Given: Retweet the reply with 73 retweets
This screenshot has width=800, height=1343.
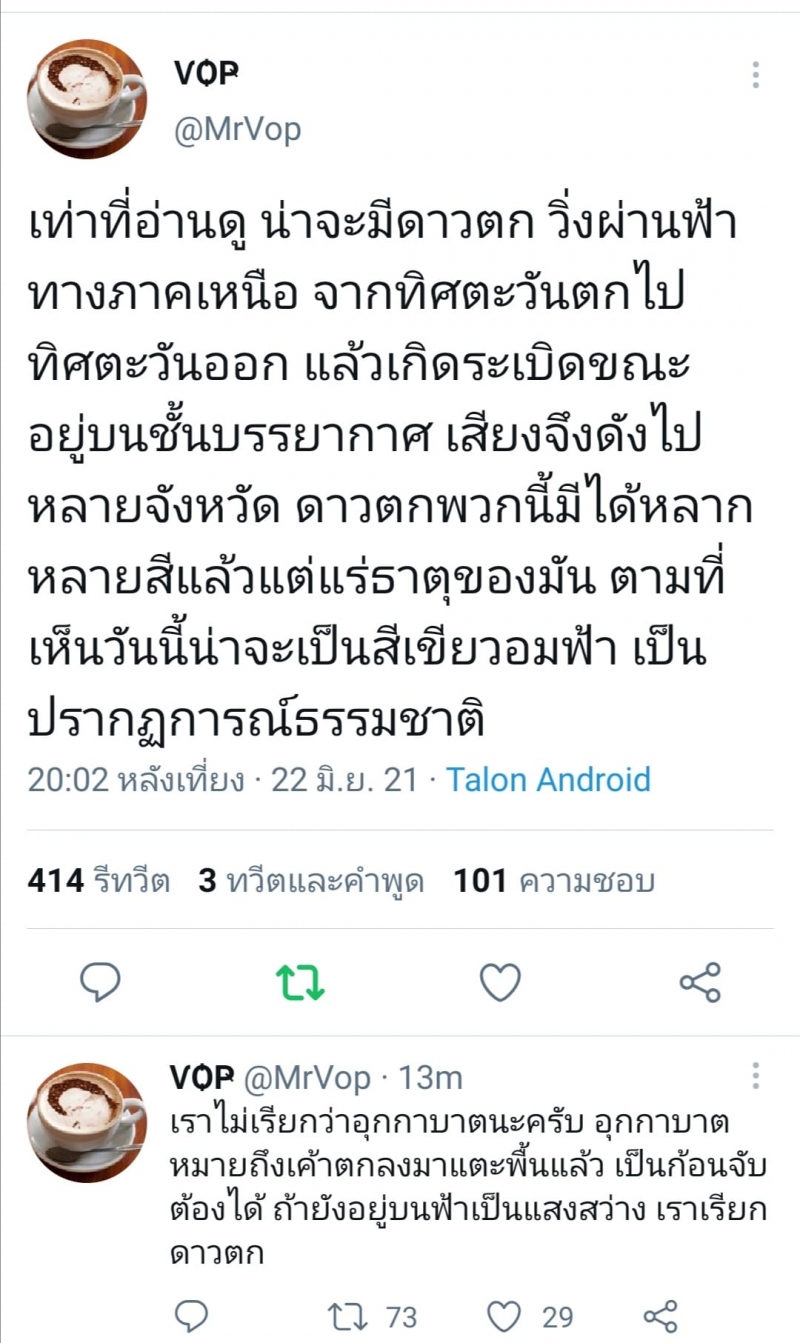Looking at the screenshot, I should [x=347, y=1315].
